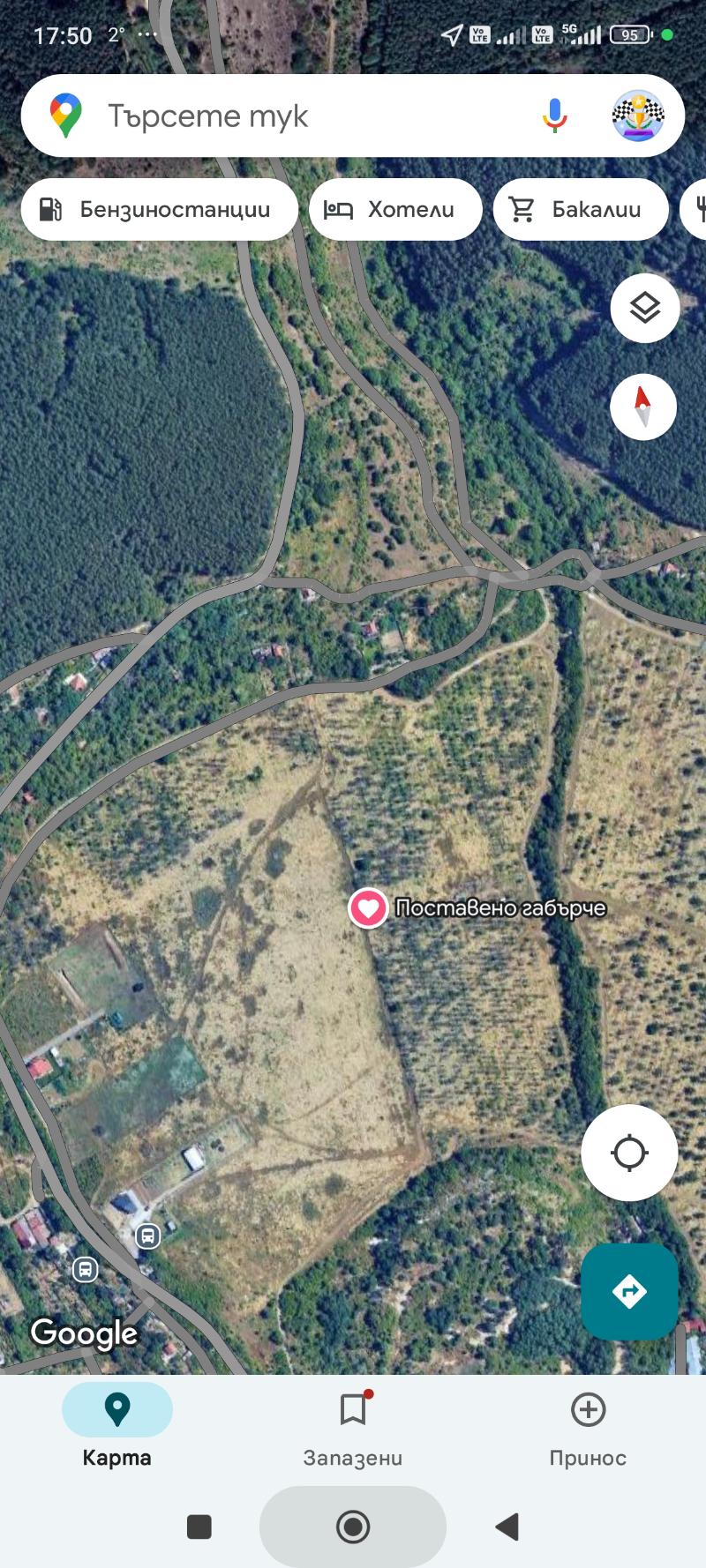
Task: Select the Бакалии chip
Action: point(580,210)
